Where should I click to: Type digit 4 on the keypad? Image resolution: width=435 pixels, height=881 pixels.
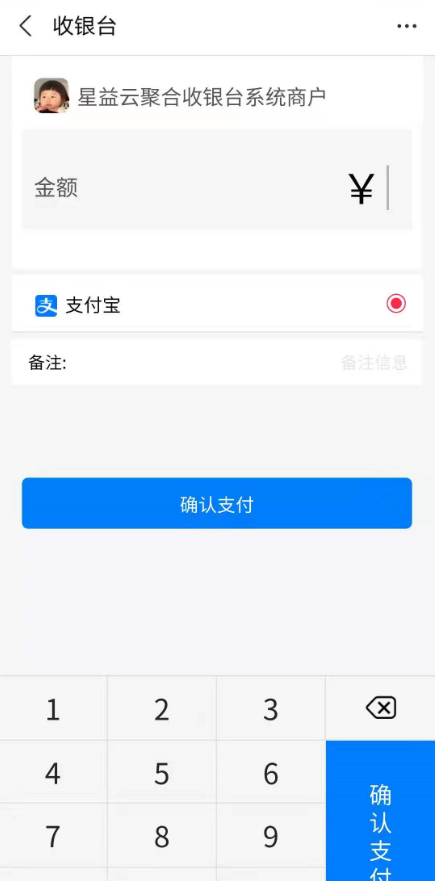[53, 773]
